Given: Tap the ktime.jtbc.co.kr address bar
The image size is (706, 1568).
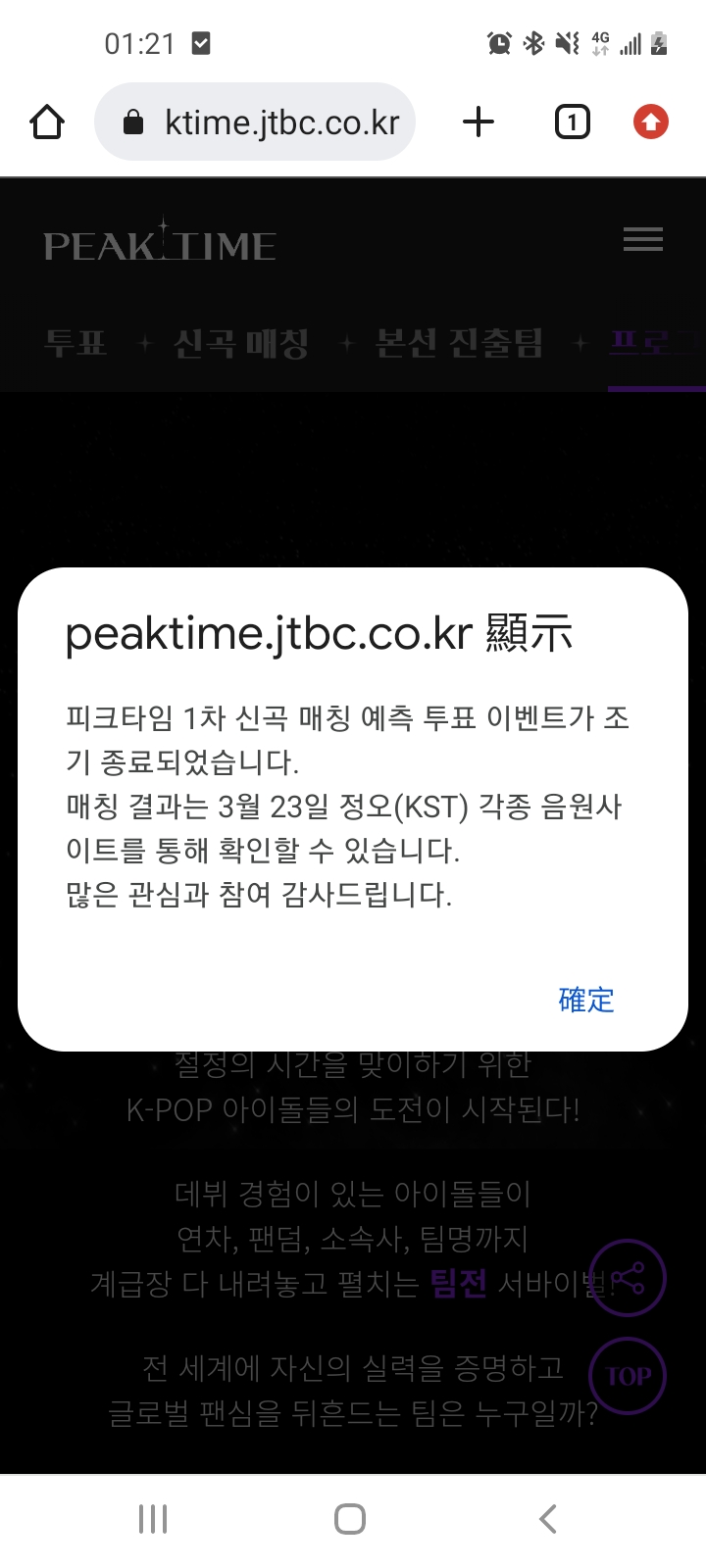Looking at the screenshot, I should [x=255, y=122].
